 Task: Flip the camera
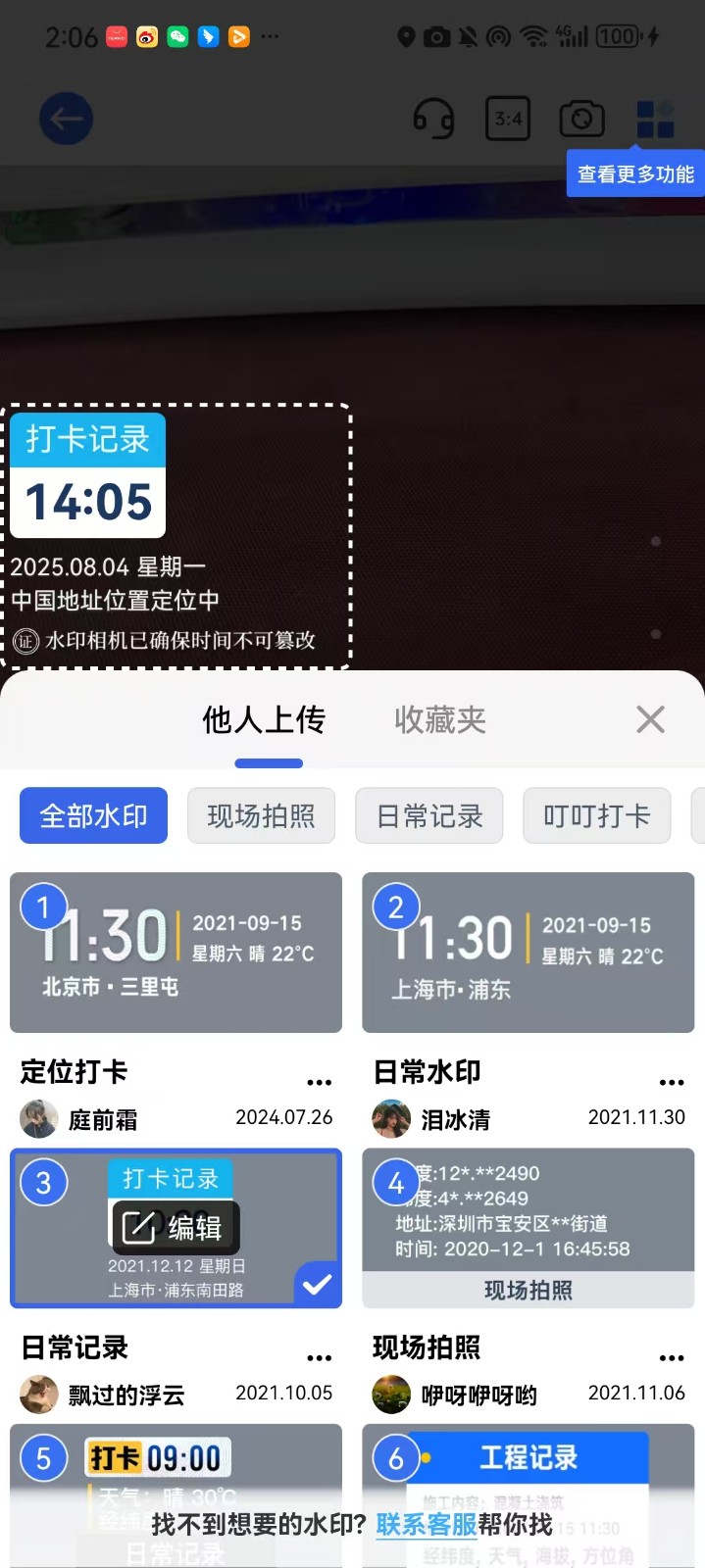581,120
